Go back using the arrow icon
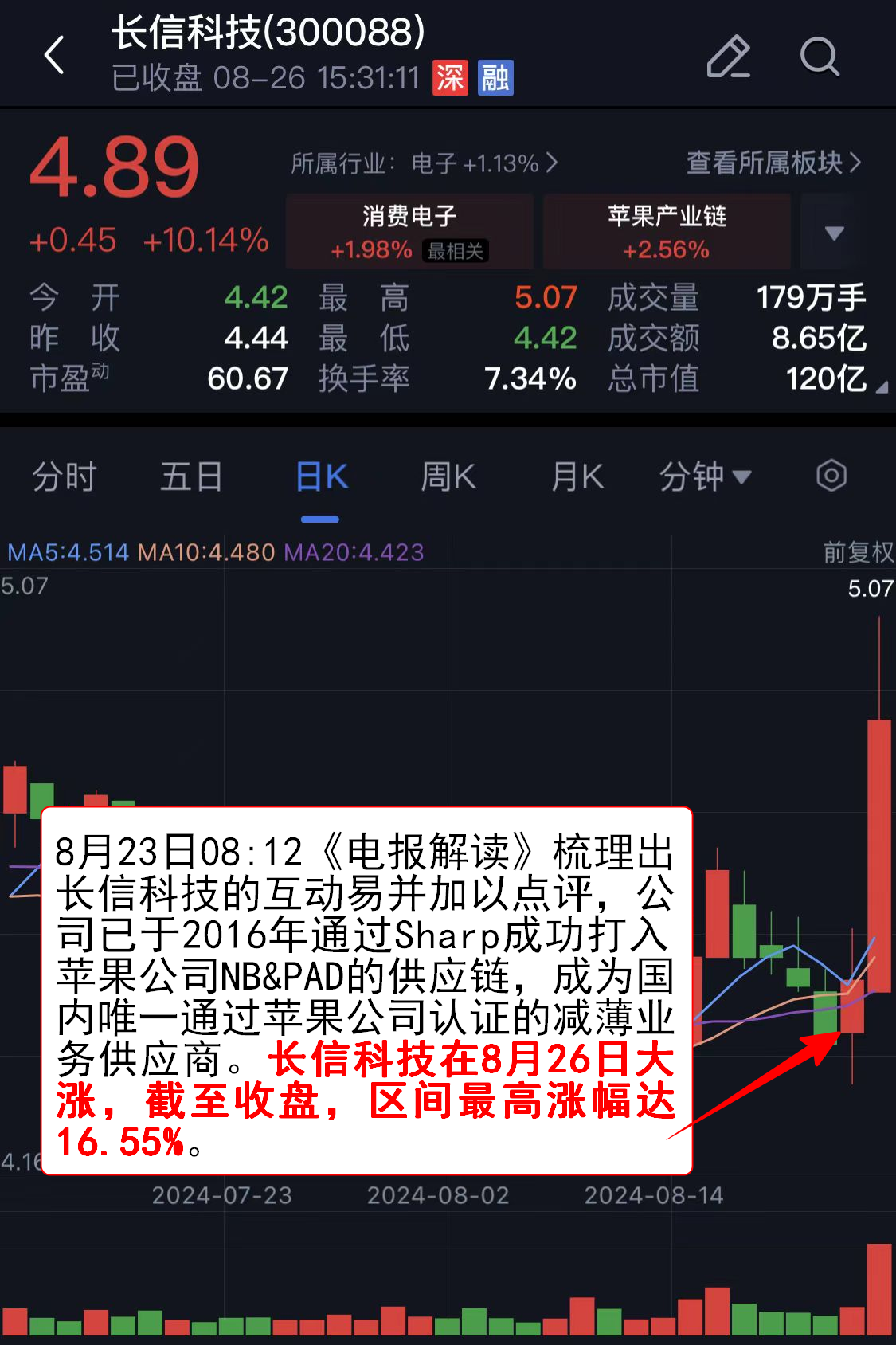 click(54, 56)
